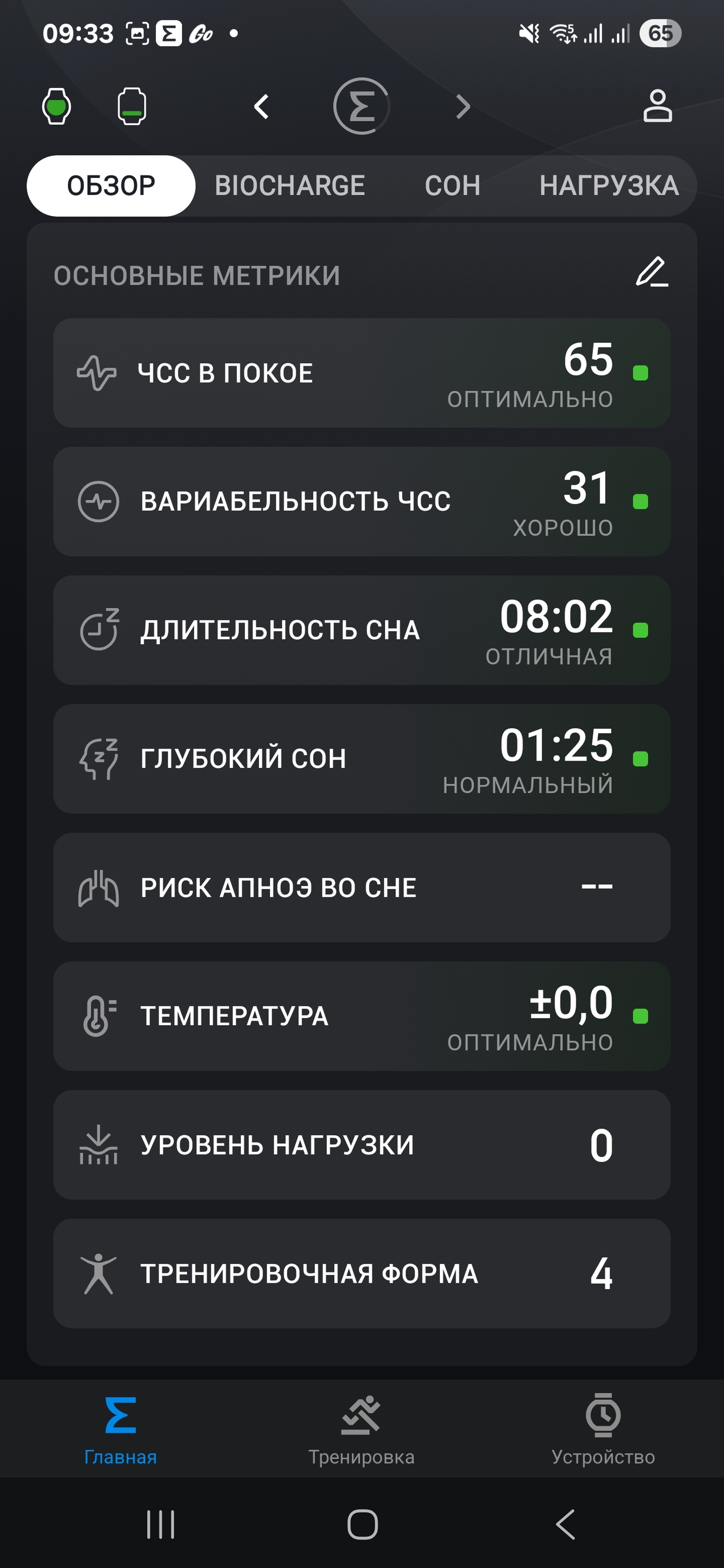Show Глубокий сон details
The width and height of the screenshot is (724, 1568).
click(362, 759)
